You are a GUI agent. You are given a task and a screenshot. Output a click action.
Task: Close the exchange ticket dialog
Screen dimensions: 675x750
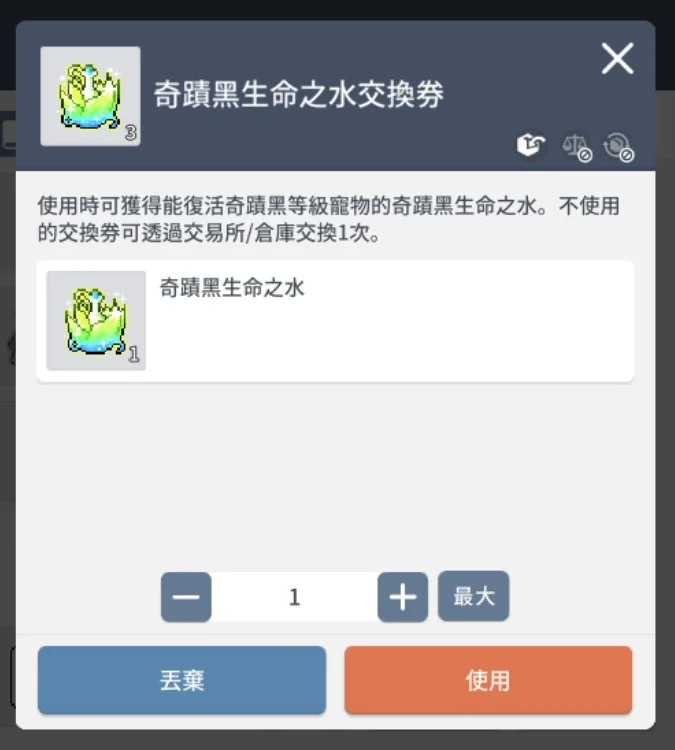tap(617, 59)
